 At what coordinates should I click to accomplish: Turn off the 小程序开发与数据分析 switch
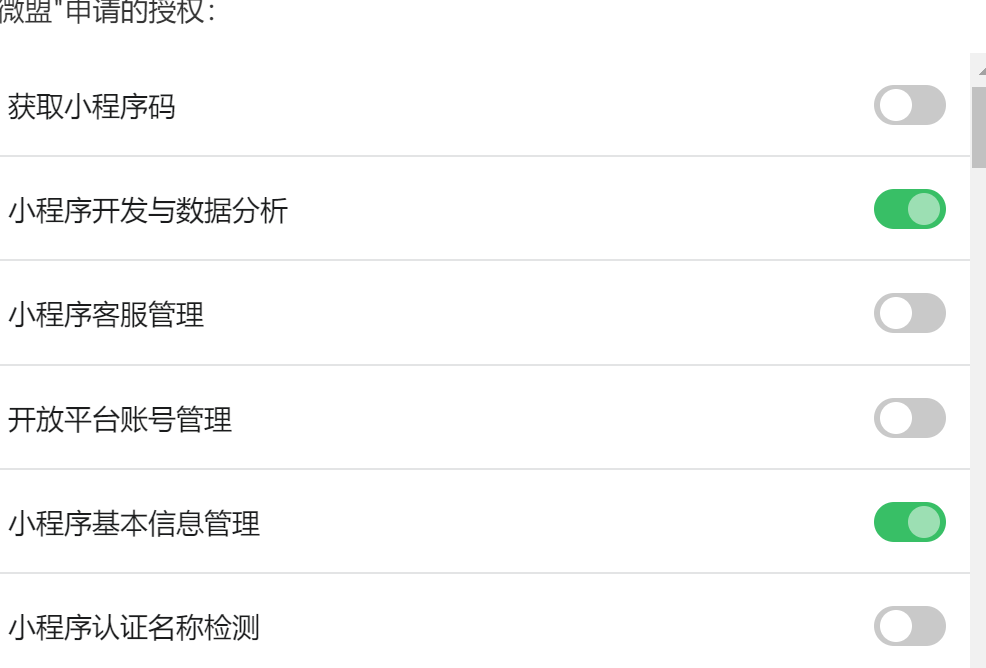click(909, 209)
